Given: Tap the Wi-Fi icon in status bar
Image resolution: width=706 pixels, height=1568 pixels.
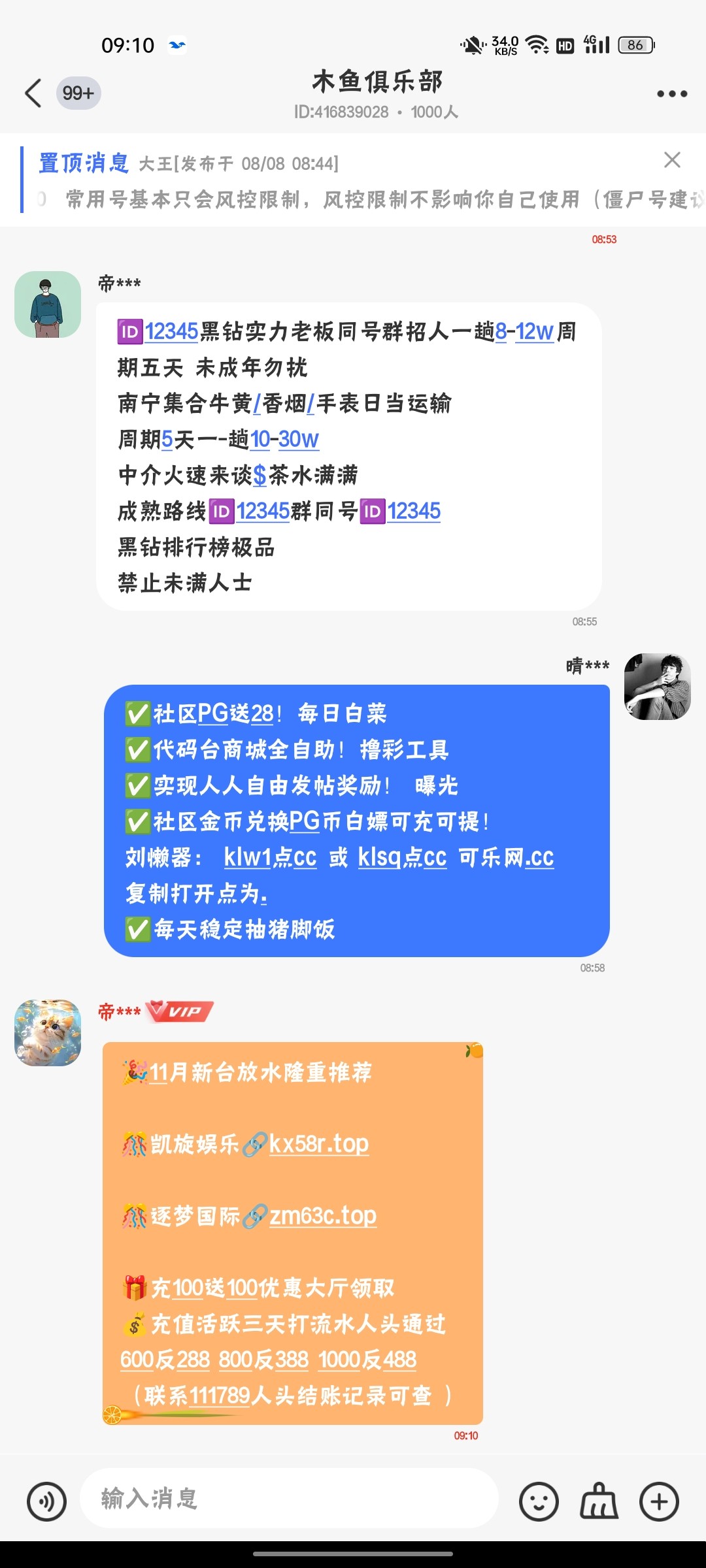Looking at the screenshot, I should [537, 44].
